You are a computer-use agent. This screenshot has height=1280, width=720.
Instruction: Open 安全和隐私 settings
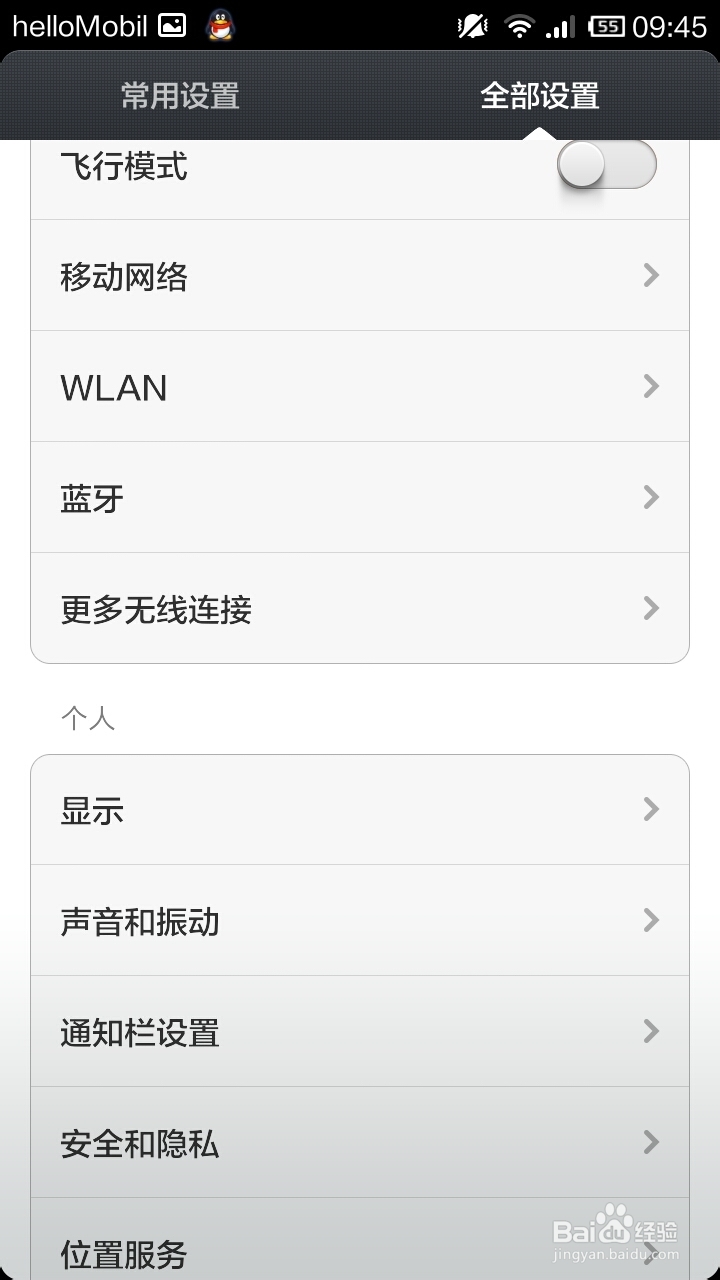pos(360,1143)
